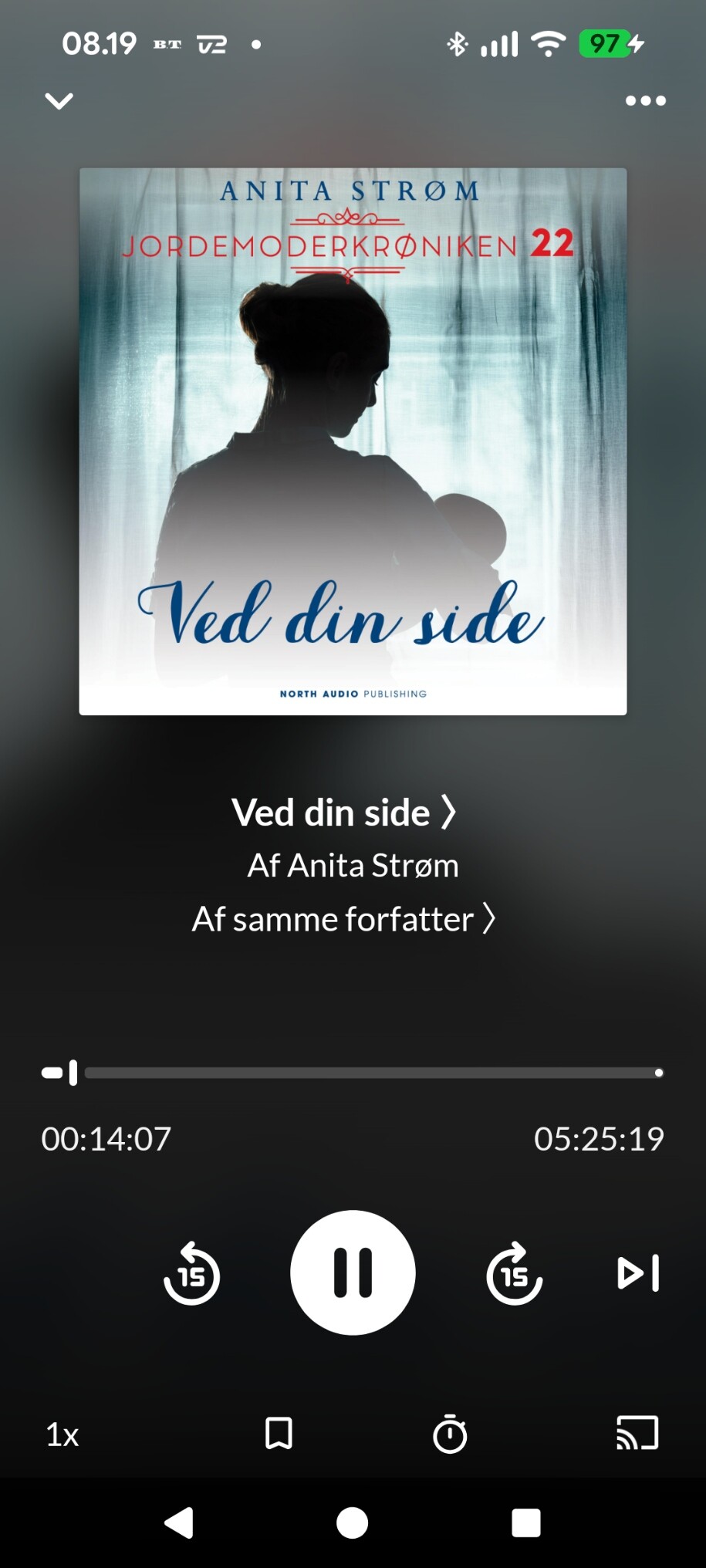Rewind 15 seconds

click(x=191, y=1274)
